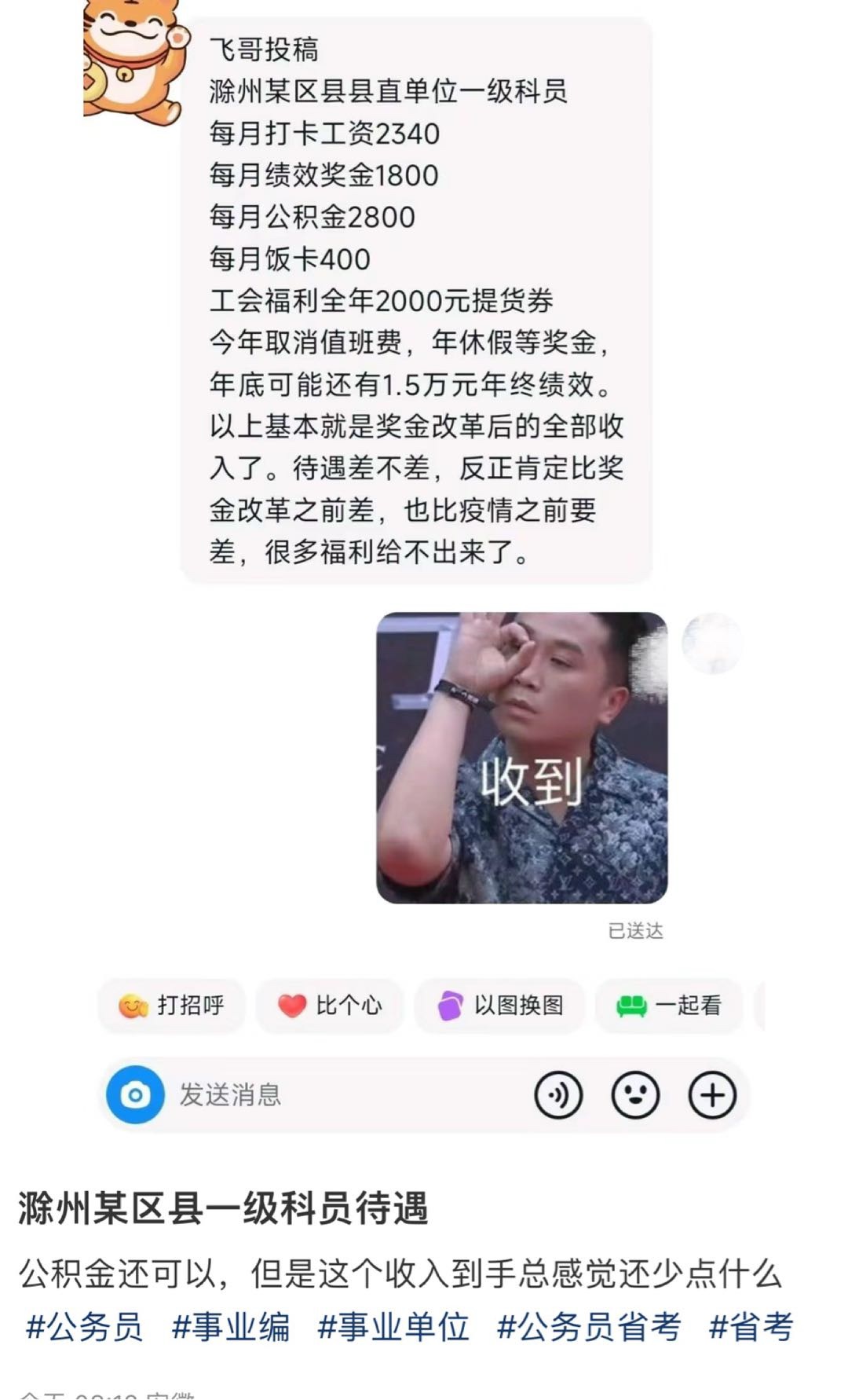
Task: Open the #事业编 hashtag
Action: (x=230, y=1327)
